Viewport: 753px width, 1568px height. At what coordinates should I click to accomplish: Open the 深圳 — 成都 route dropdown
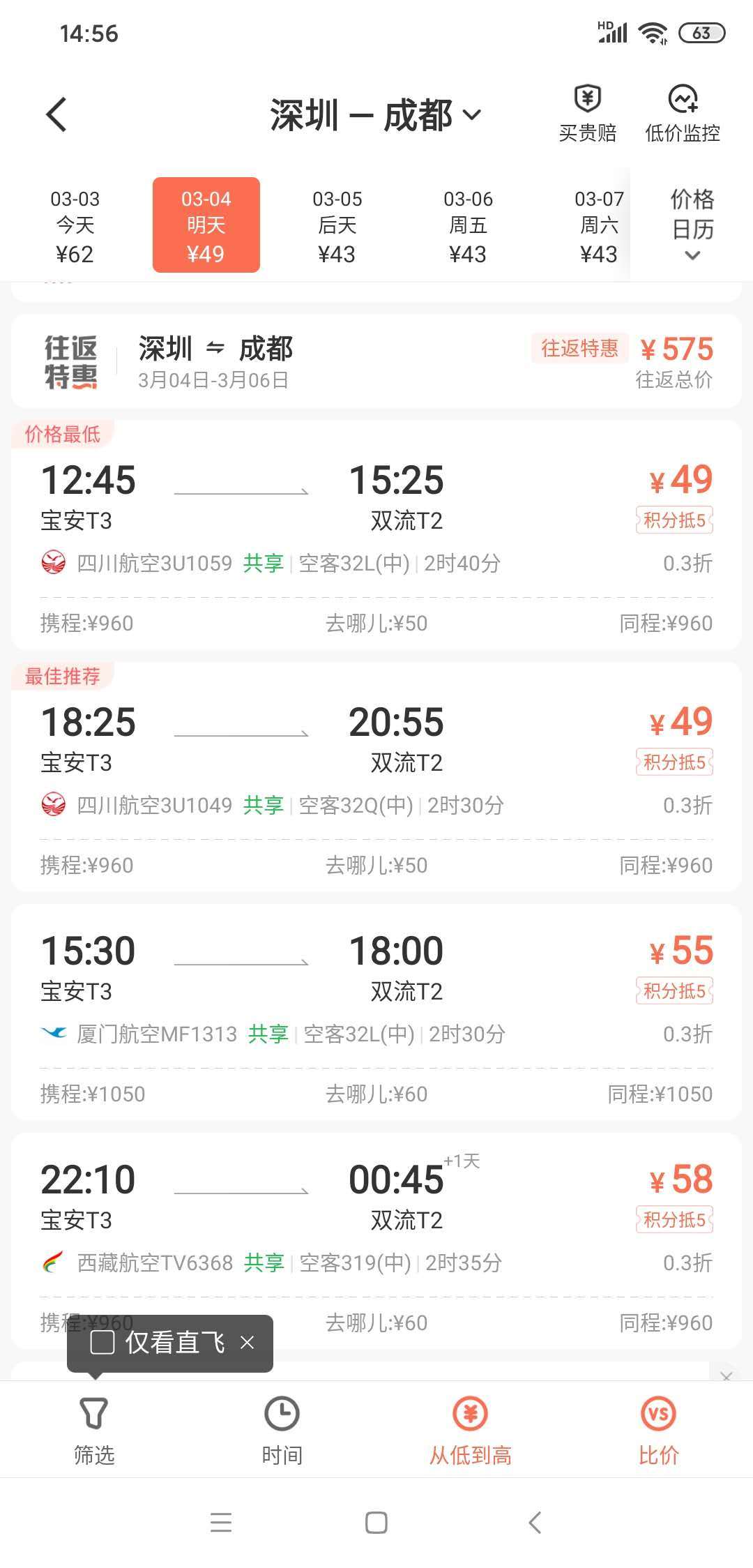tap(375, 115)
